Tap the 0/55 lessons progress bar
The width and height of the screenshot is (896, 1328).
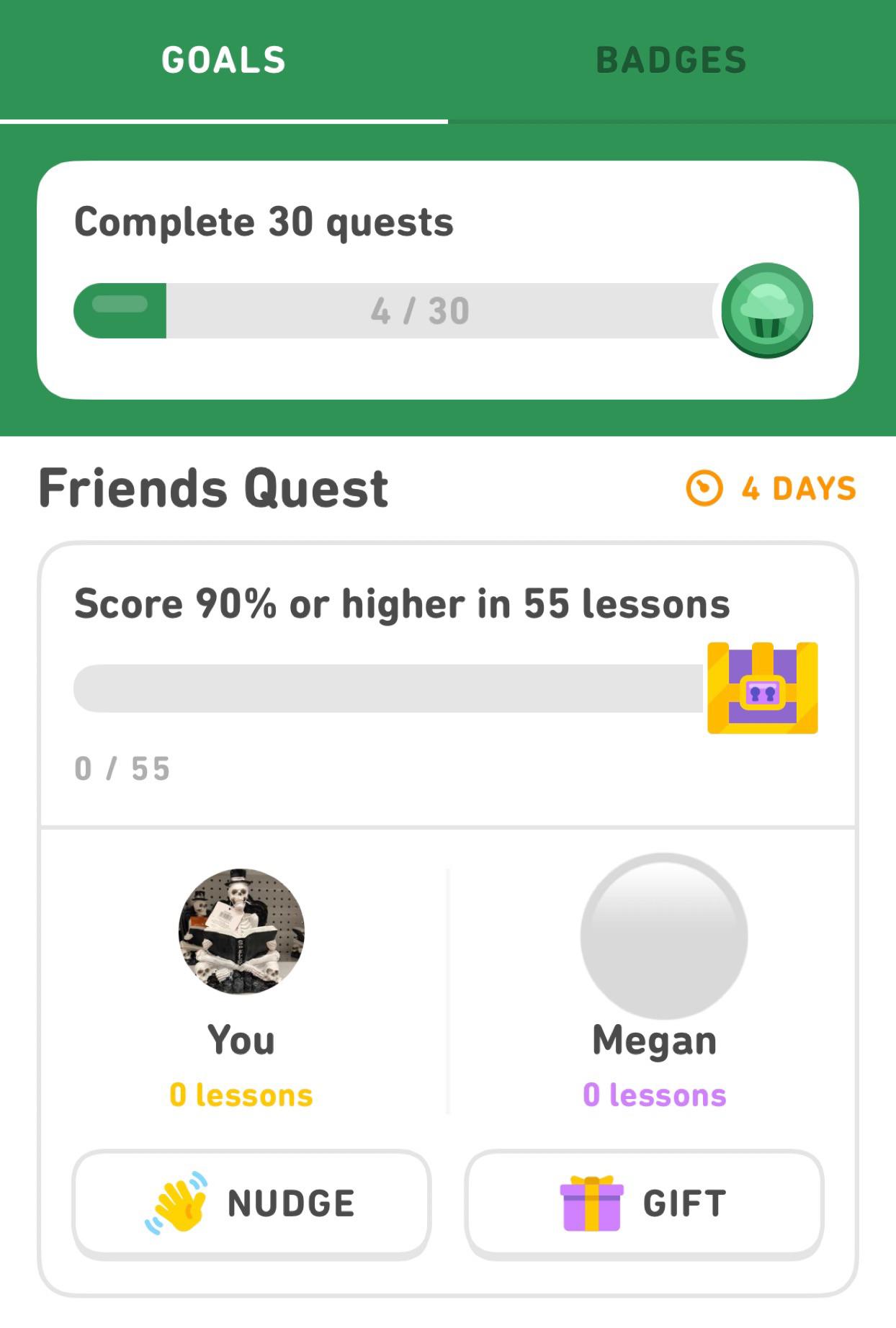point(389,688)
